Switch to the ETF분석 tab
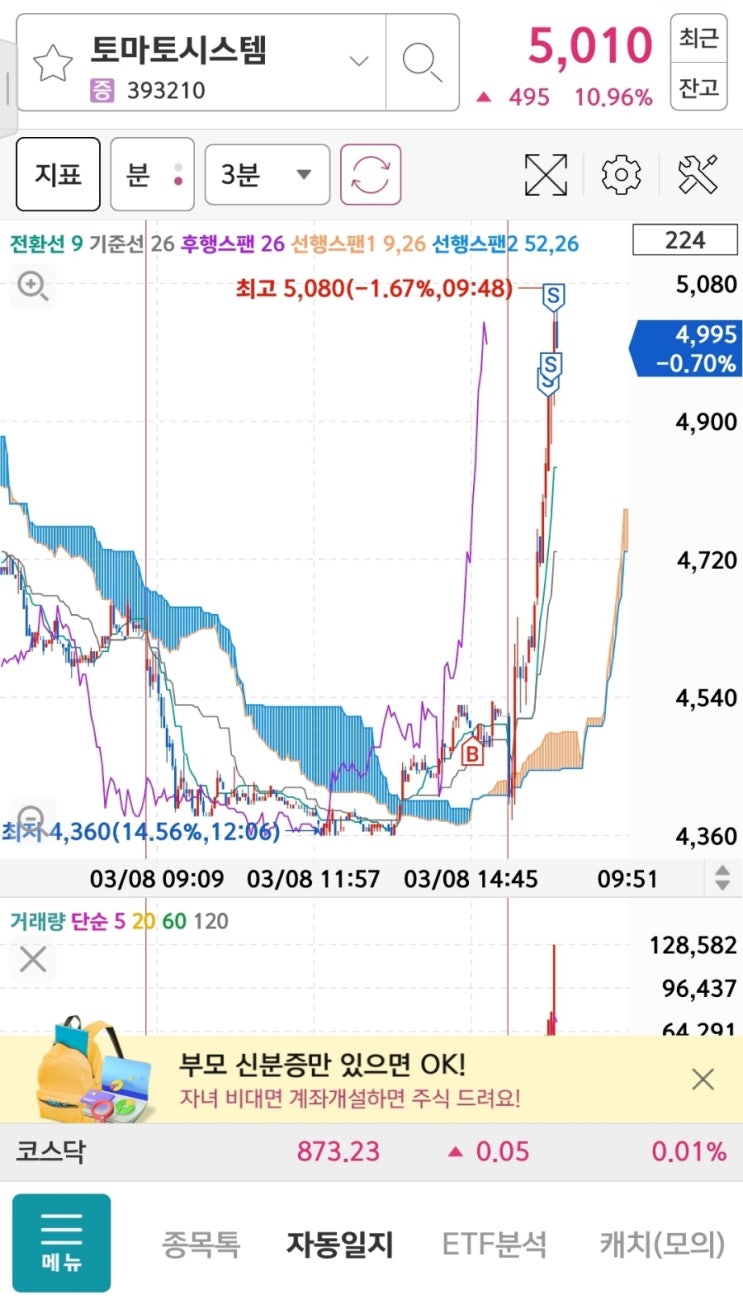This screenshot has height=1304, width=743. [494, 1244]
